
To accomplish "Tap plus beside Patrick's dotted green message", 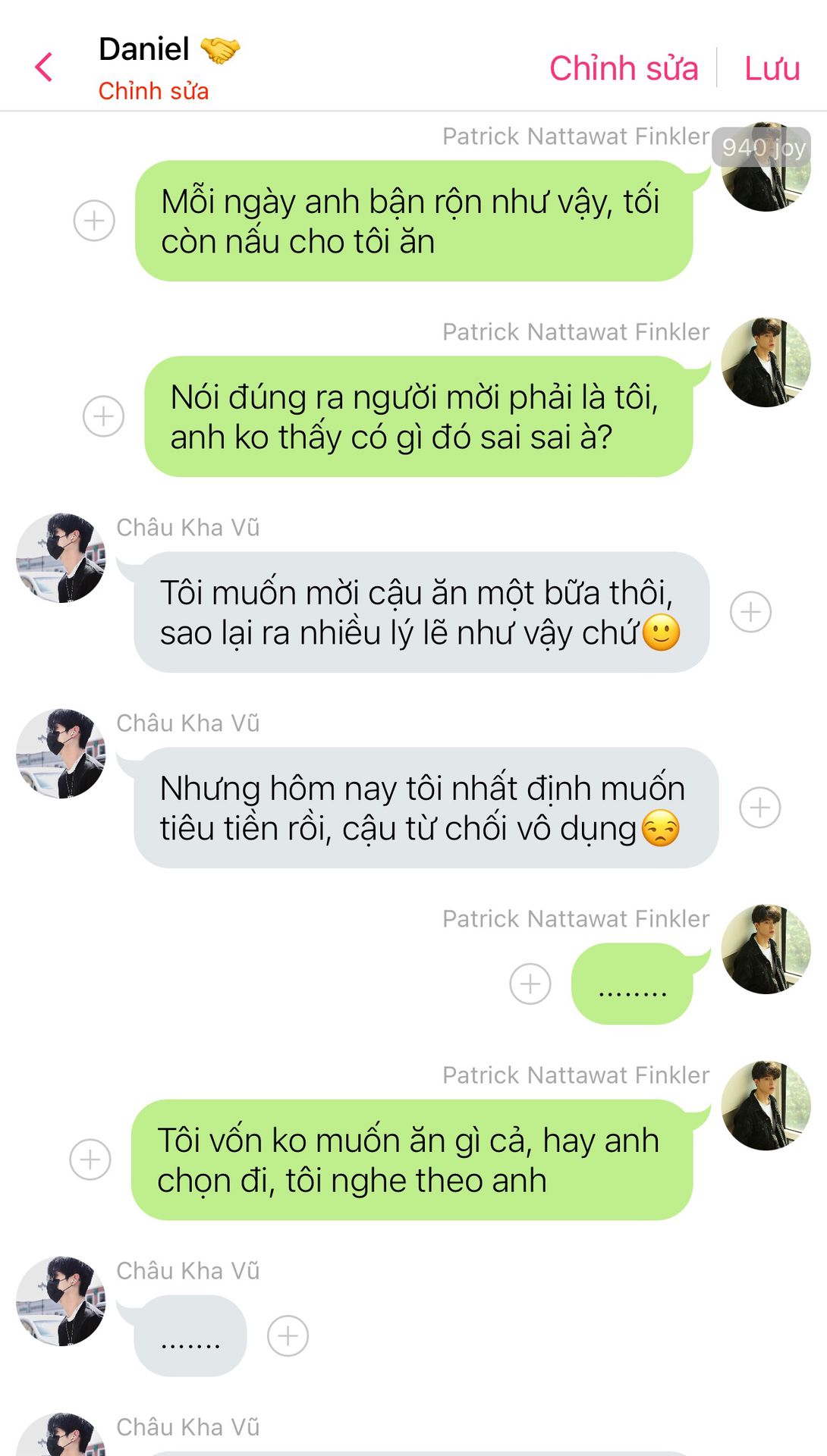I will click(530, 984).
